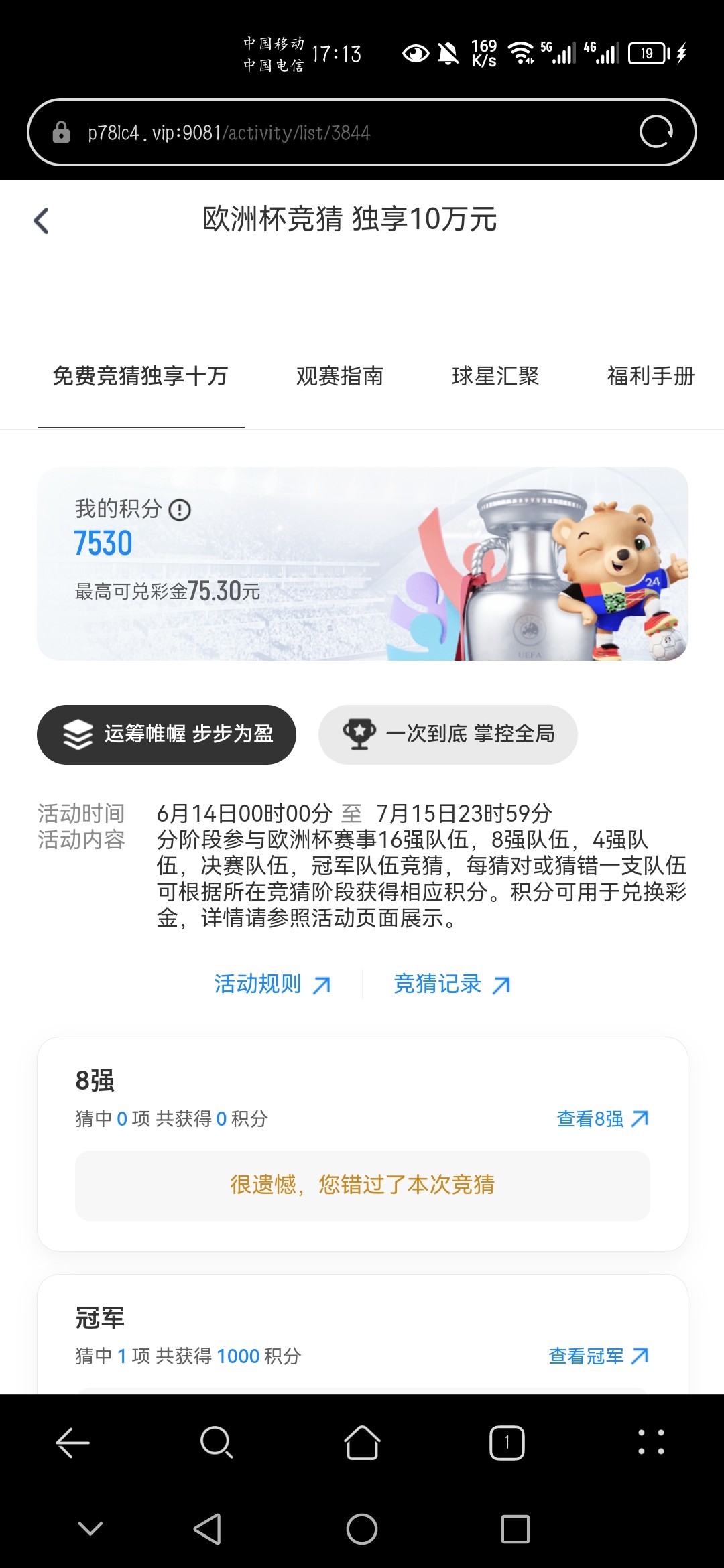Open the browser's more options menu

pyautogui.click(x=651, y=1443)
